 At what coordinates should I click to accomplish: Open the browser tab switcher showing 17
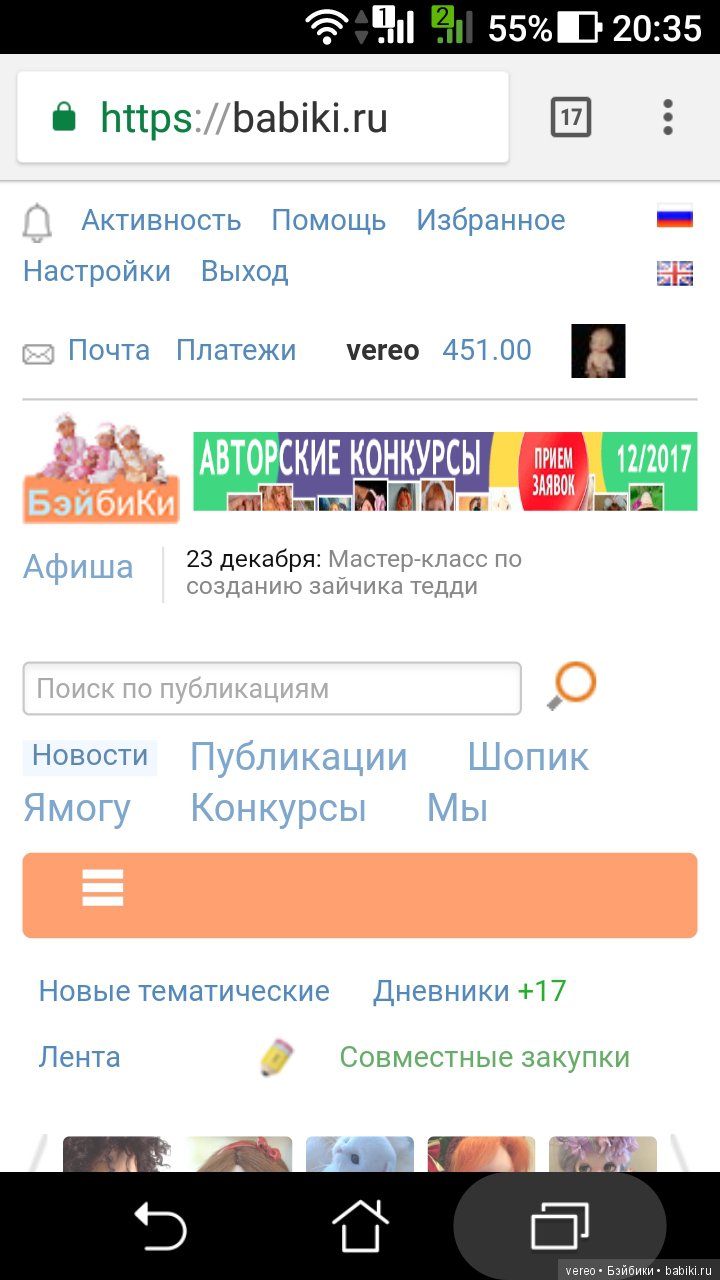pyautogui.click(x=571, y=118)
